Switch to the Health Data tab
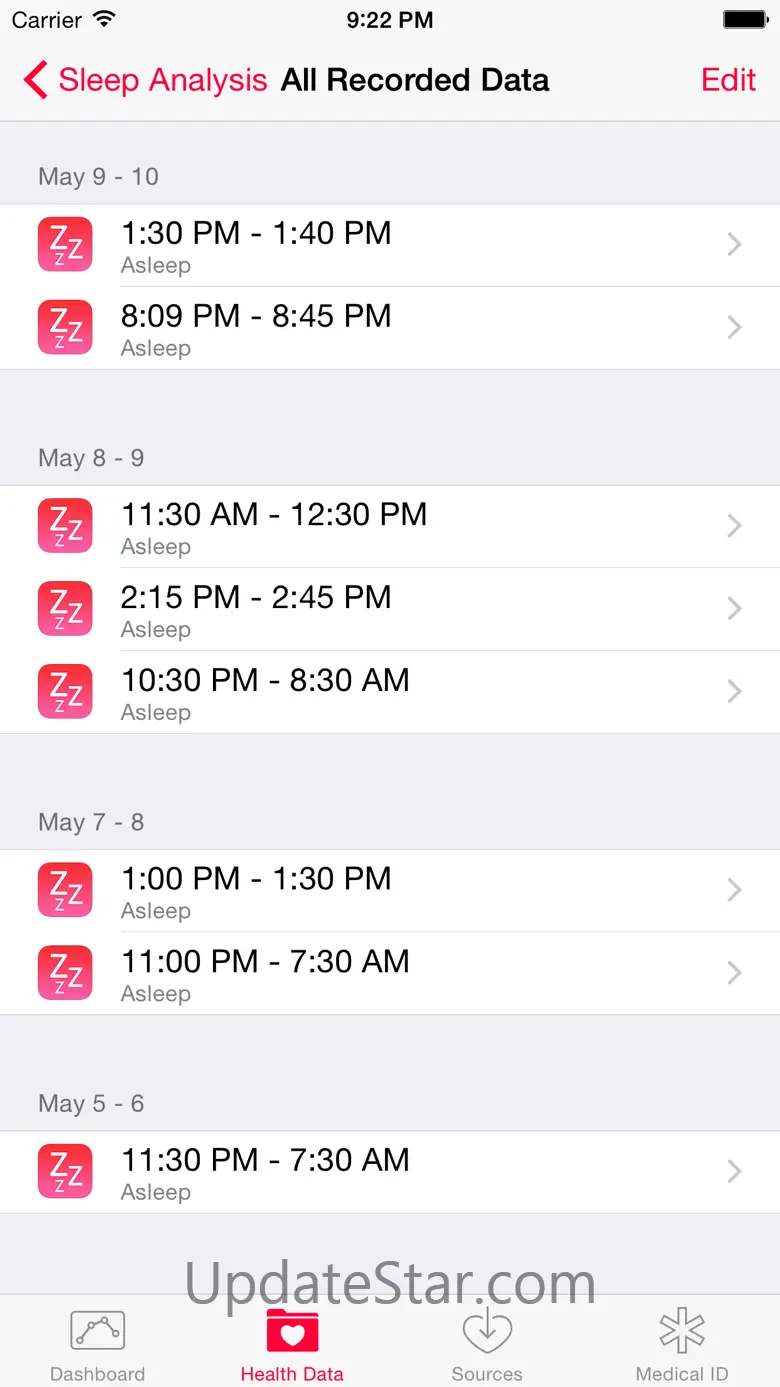This screenshot has height=1387, width=780. point(292,1345)
